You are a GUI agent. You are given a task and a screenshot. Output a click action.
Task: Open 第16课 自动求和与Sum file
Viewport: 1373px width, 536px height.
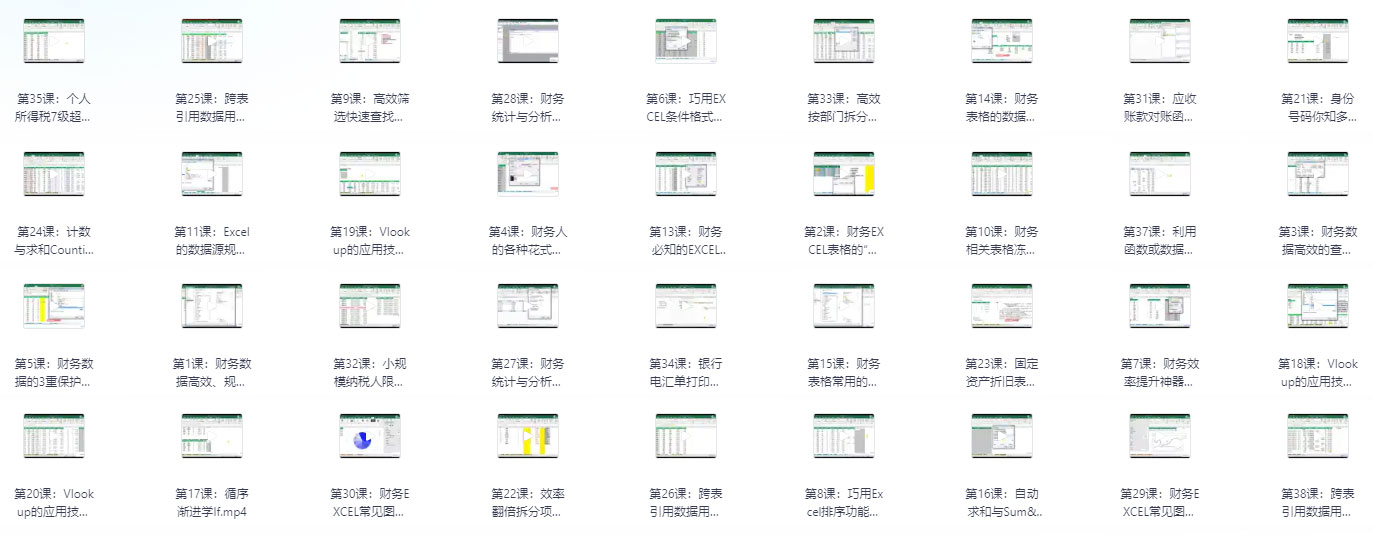click(x=1002, y=436)
